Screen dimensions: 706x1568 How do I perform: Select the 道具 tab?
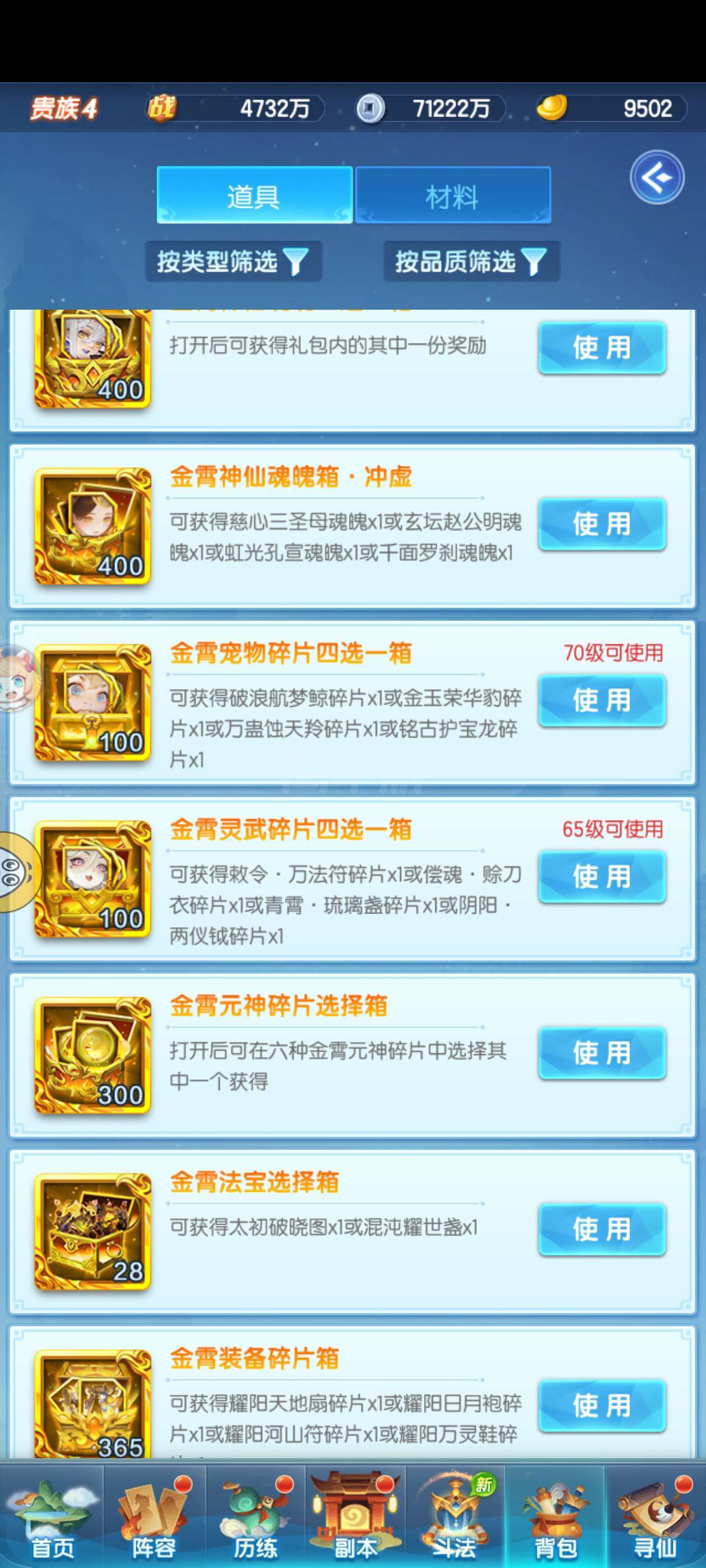coord(254,195)
